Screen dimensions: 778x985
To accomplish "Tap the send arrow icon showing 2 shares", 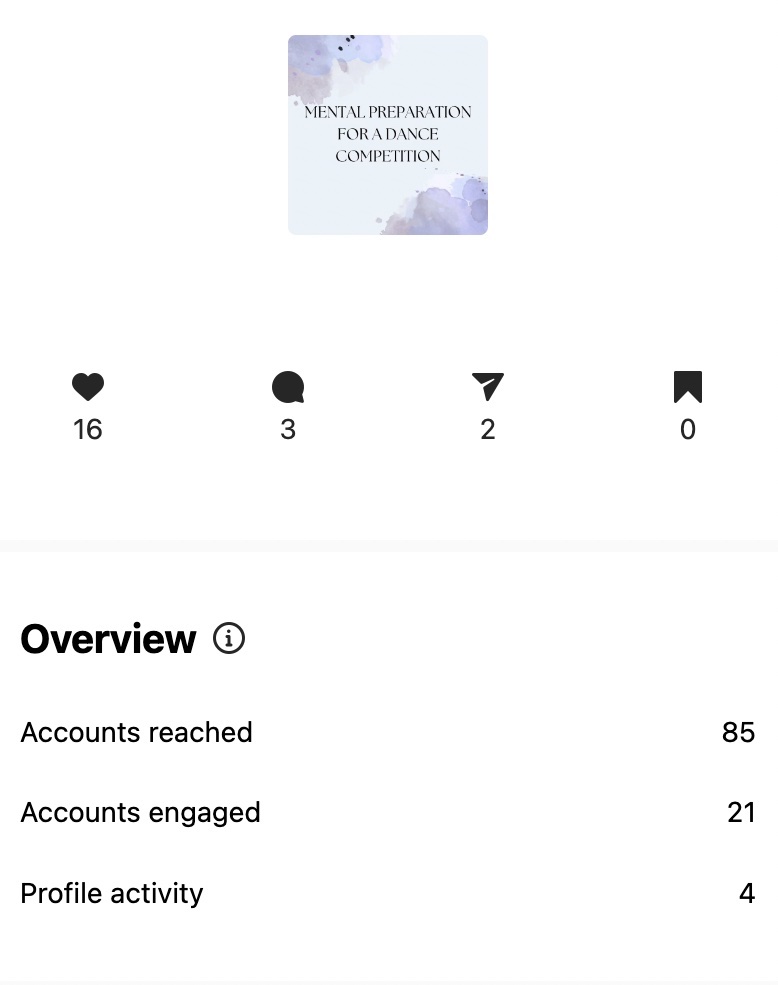I will tap(488, 387).
